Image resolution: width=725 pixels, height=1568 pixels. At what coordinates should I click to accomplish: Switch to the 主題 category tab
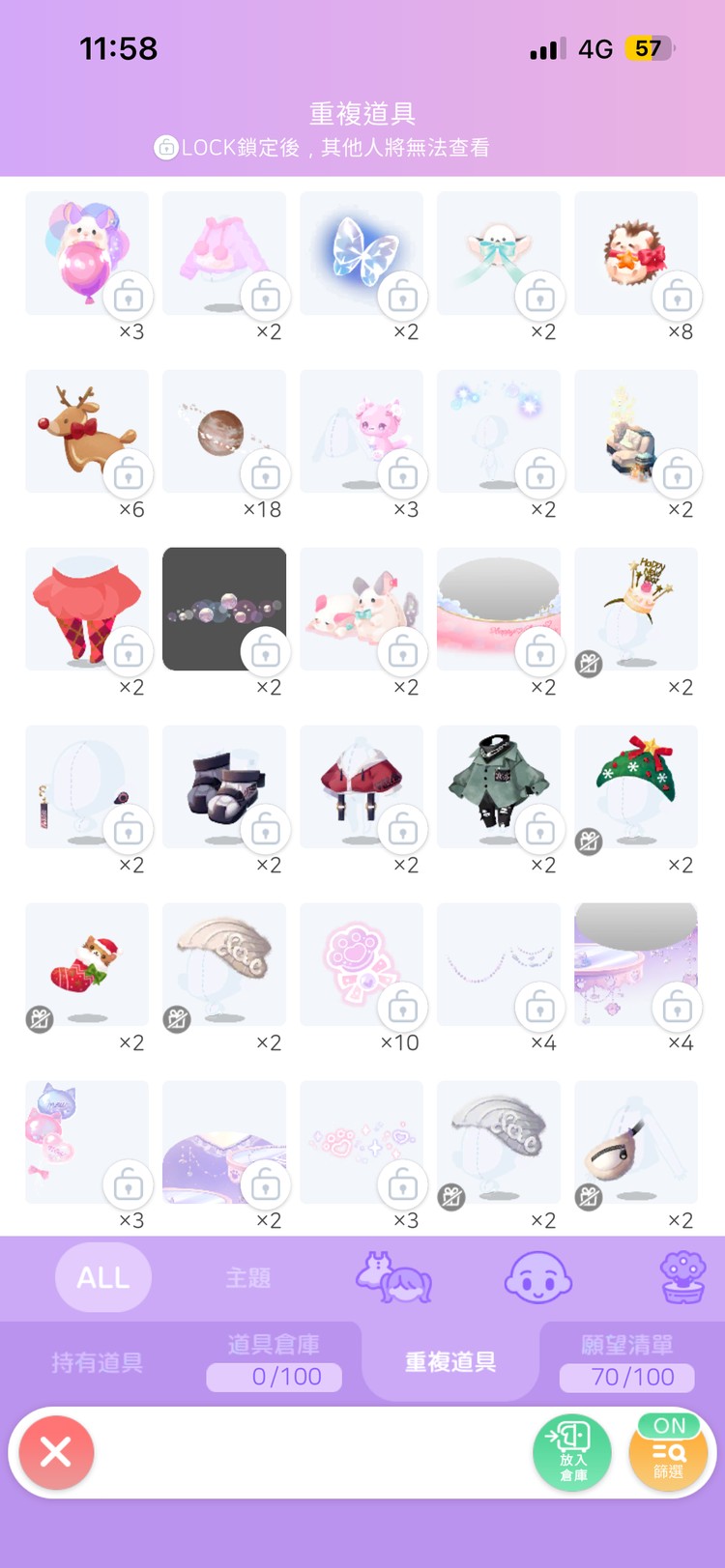(248, 1277)
